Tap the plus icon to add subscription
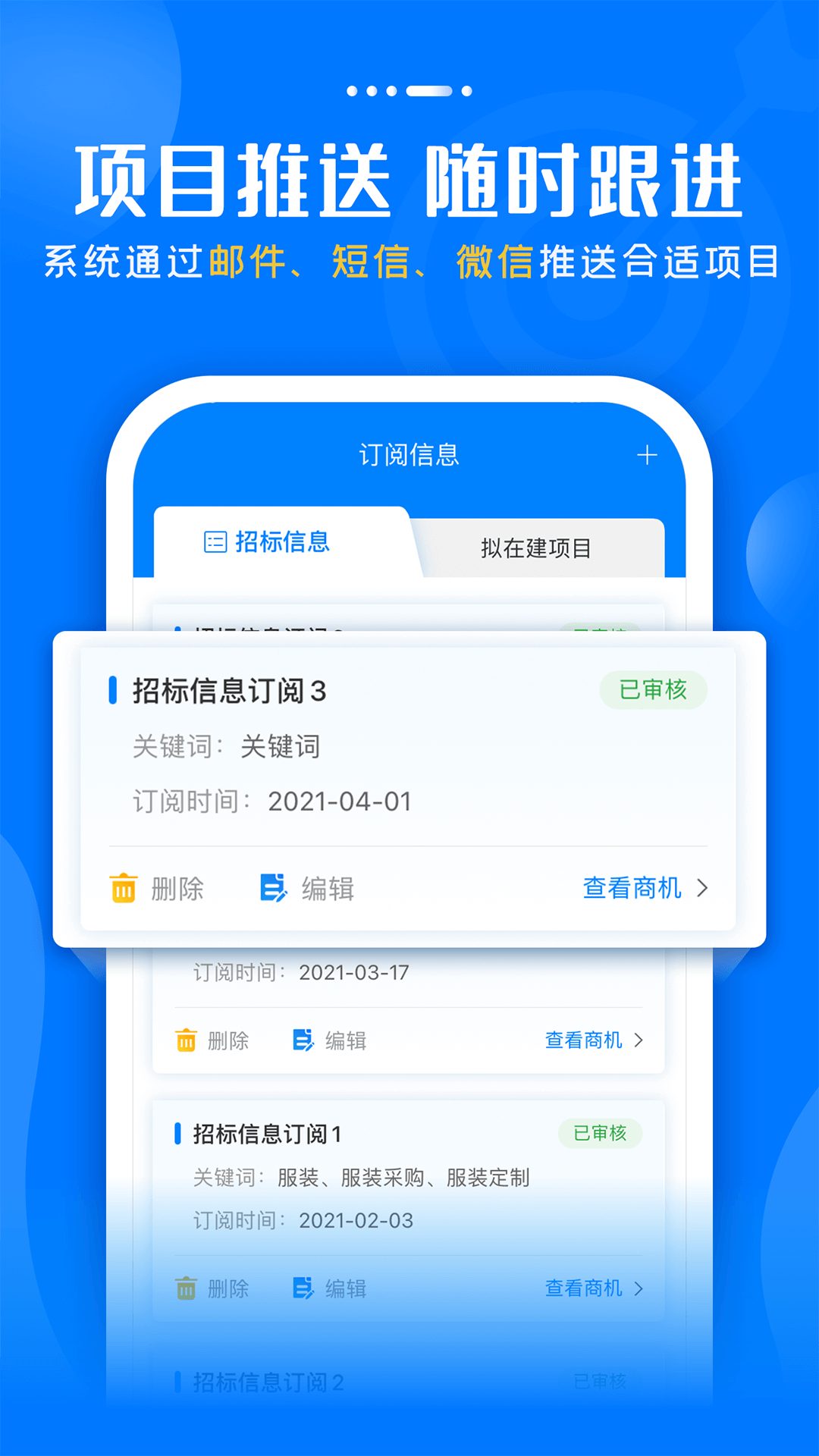 [x=648, y=453]
